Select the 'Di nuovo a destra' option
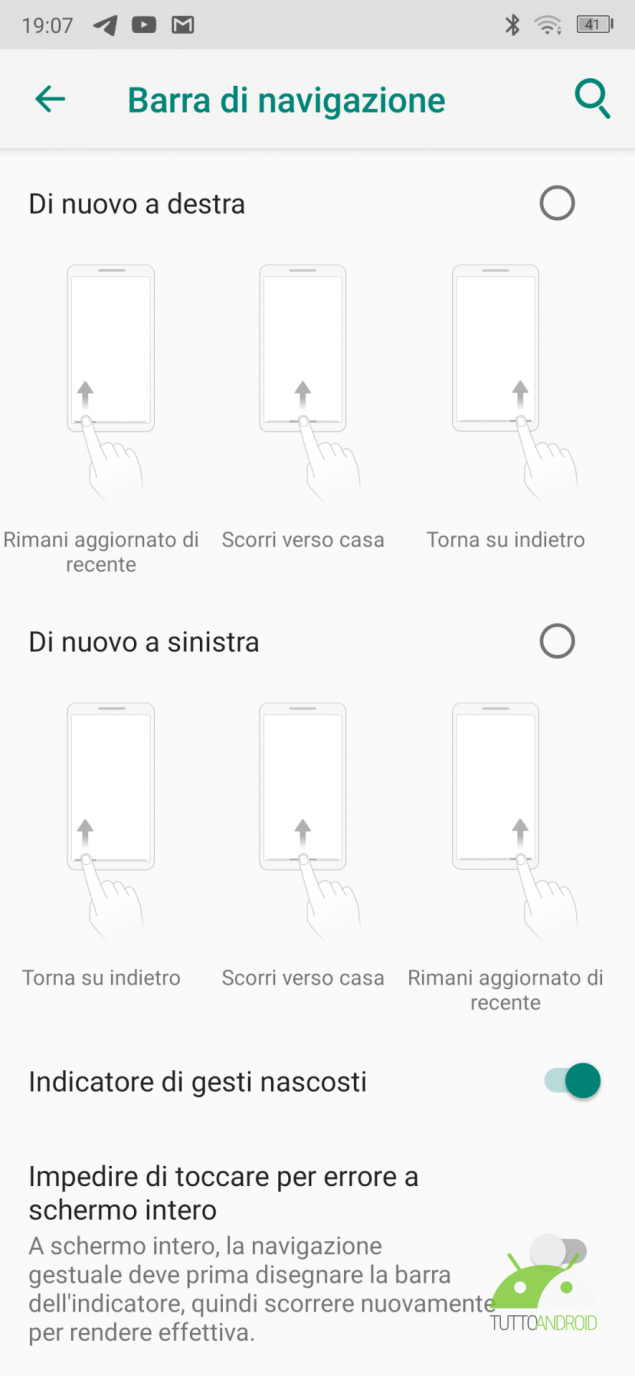This screenshot has height=1376, width=635. pos(557,204)
